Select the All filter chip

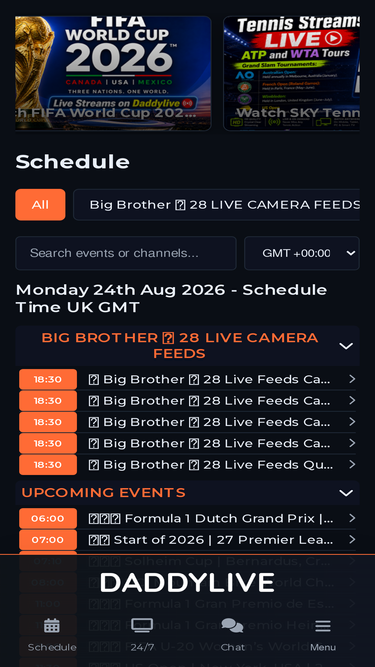(40, 205)
